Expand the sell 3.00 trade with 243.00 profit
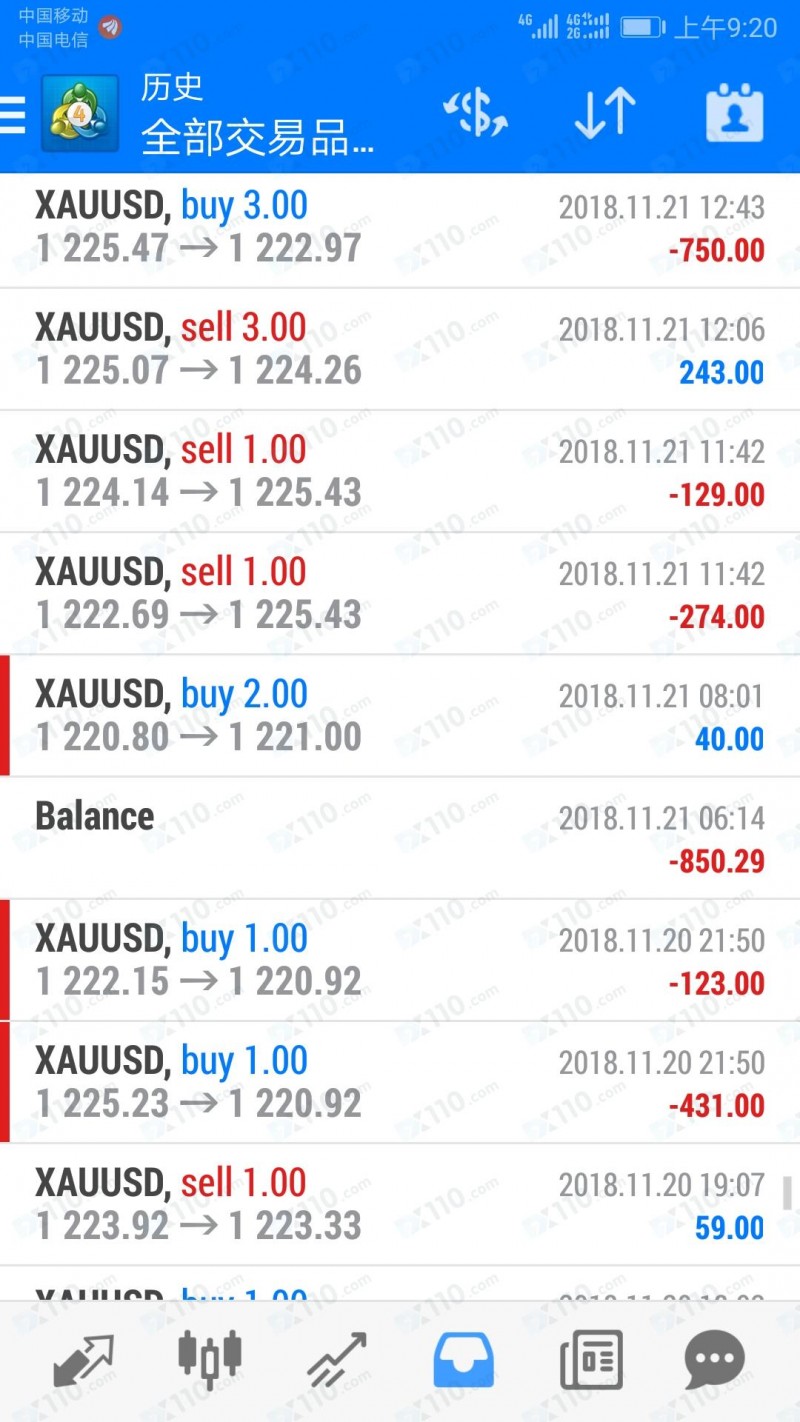The height and width of the screenshot is (1422, 800). [400, 350]
